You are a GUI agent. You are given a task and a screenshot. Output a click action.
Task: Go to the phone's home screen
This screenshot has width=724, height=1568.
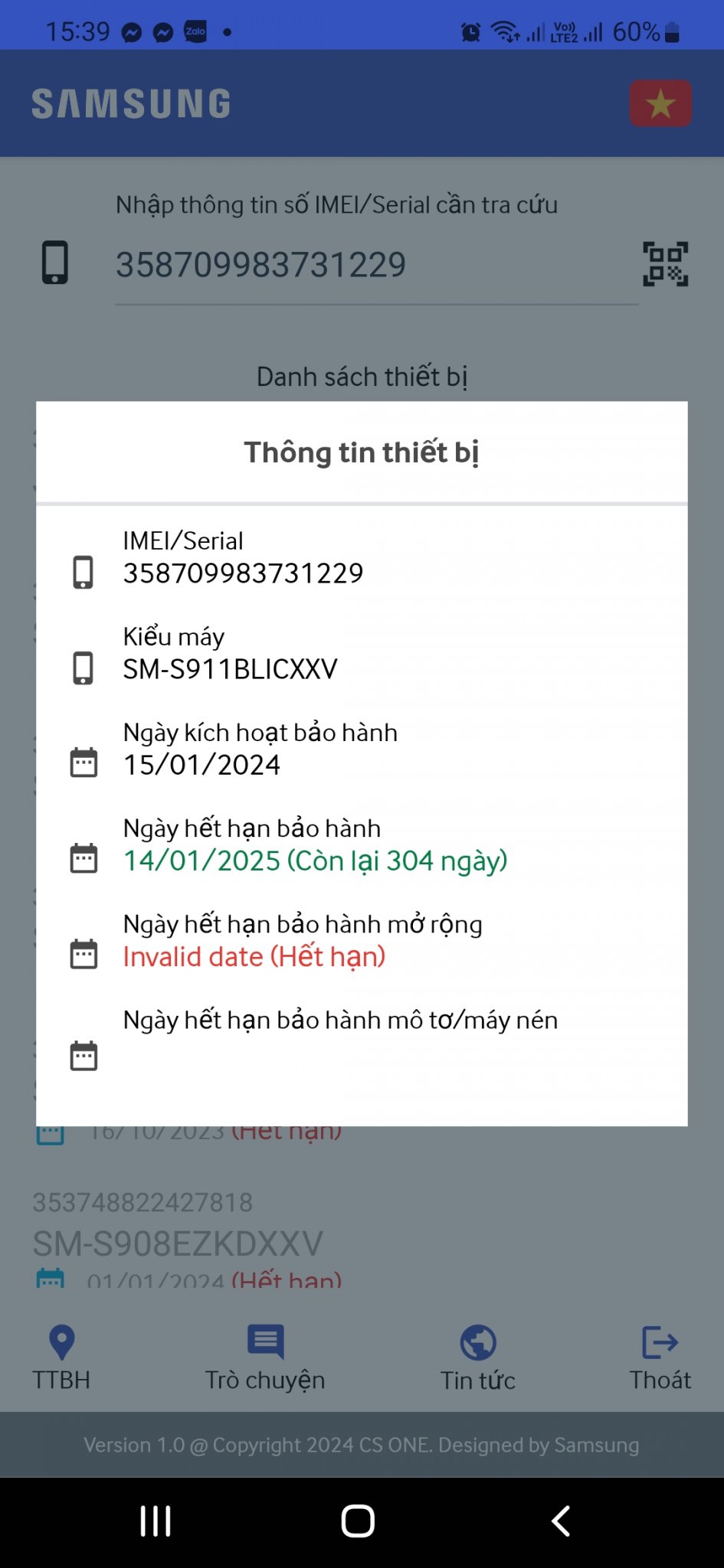tap(358, 1521)
